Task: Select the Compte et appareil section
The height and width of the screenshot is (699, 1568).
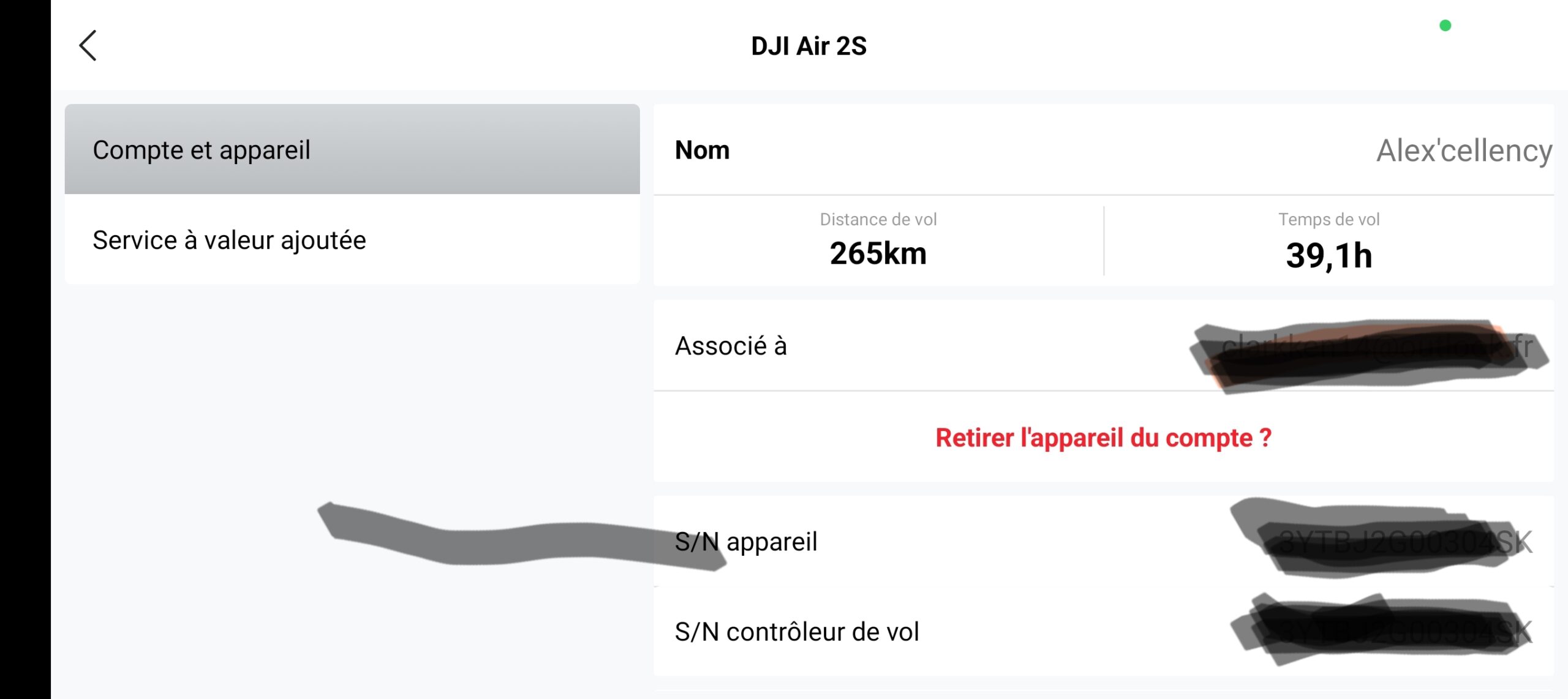Action: pyautogui.click(x=352, y=150)
